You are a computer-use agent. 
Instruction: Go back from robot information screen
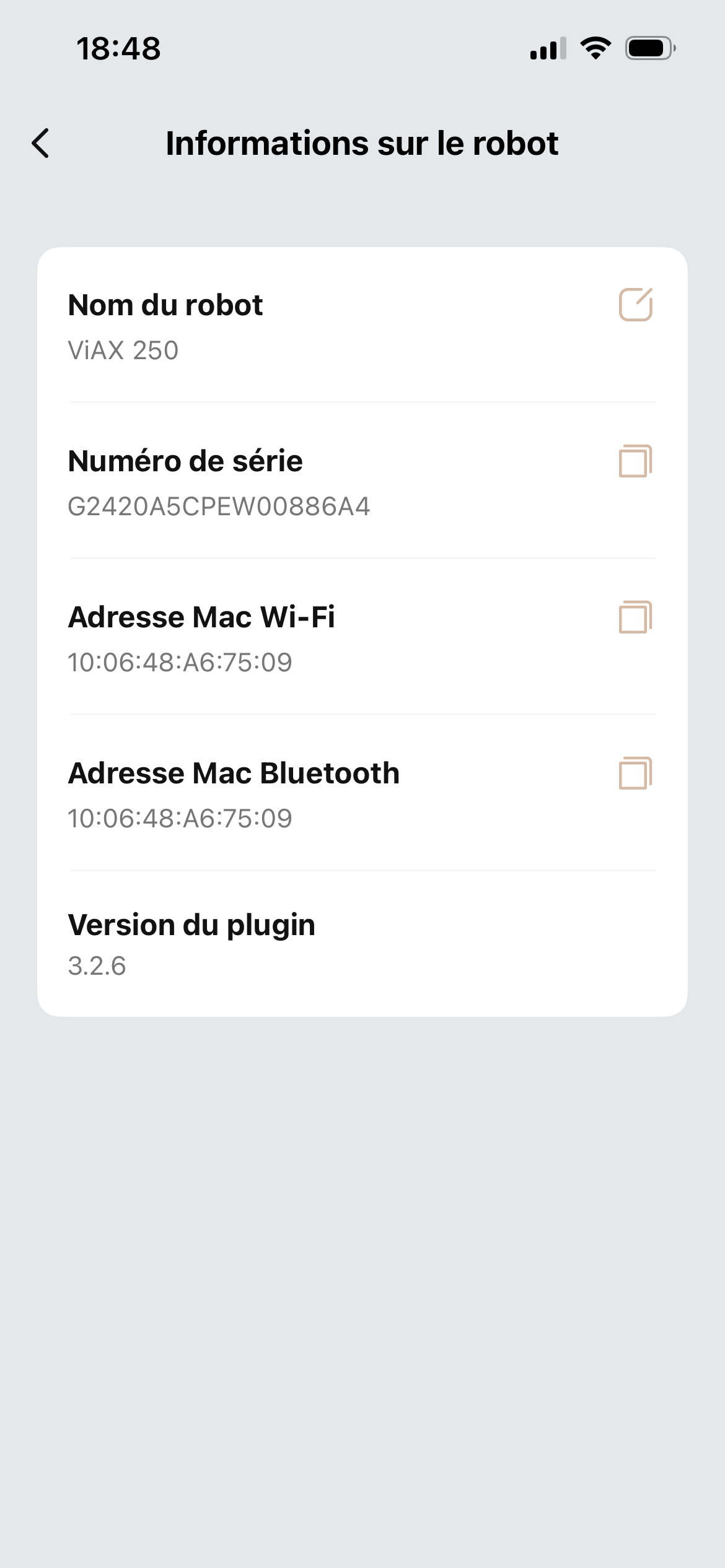(41, 144)
